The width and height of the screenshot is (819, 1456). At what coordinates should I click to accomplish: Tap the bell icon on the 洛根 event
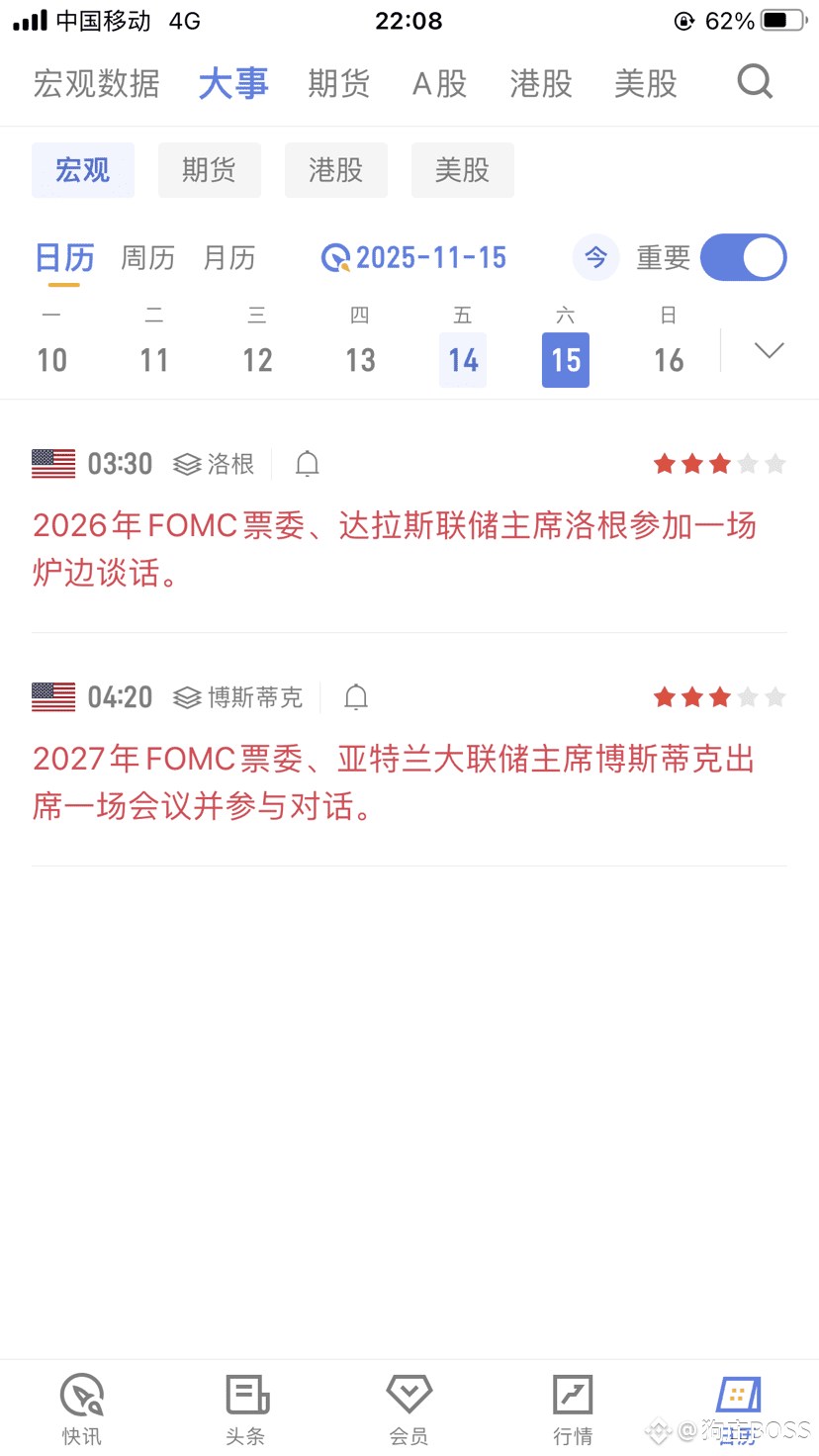click(x=307, y=463)
